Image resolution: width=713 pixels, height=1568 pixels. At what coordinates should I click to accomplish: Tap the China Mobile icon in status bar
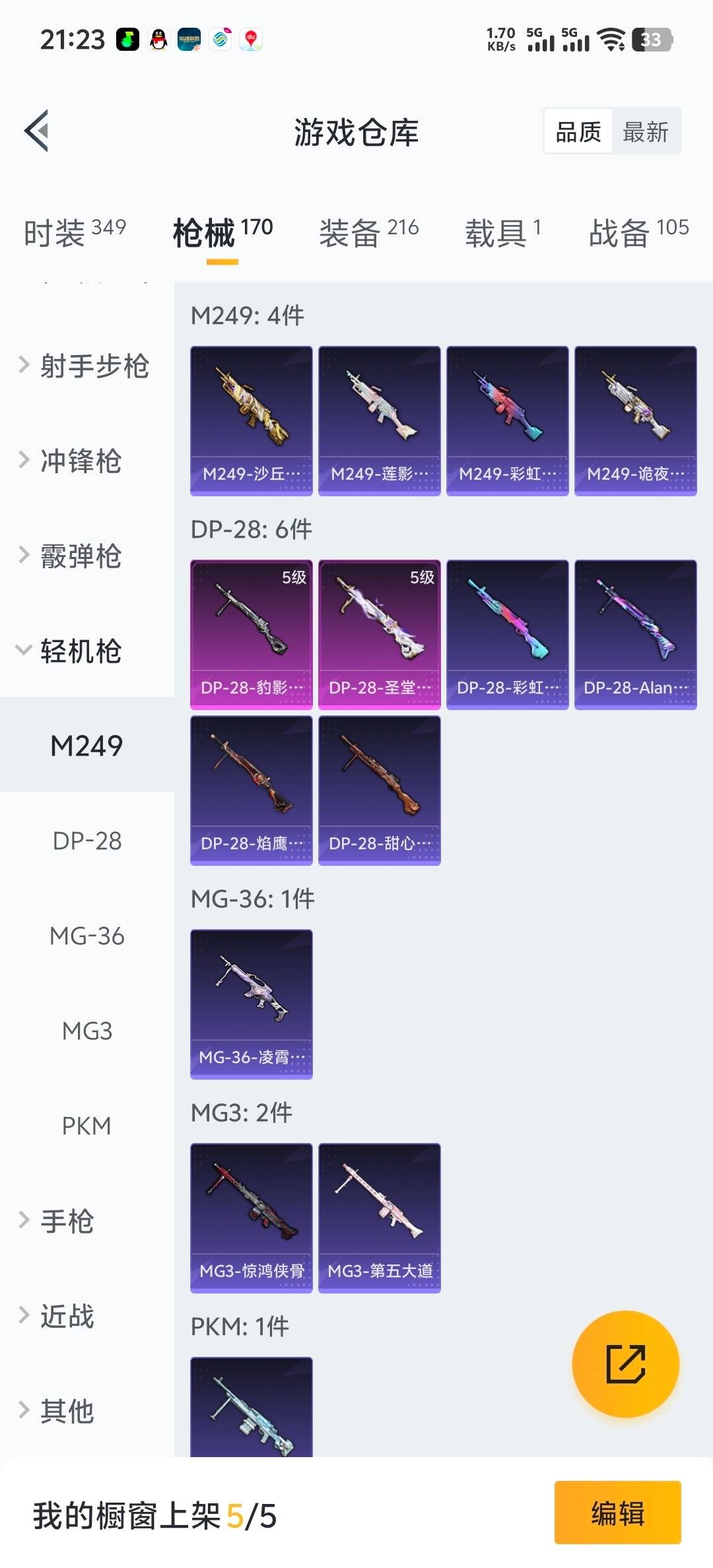pyautogui.click(x=220, y=40)
